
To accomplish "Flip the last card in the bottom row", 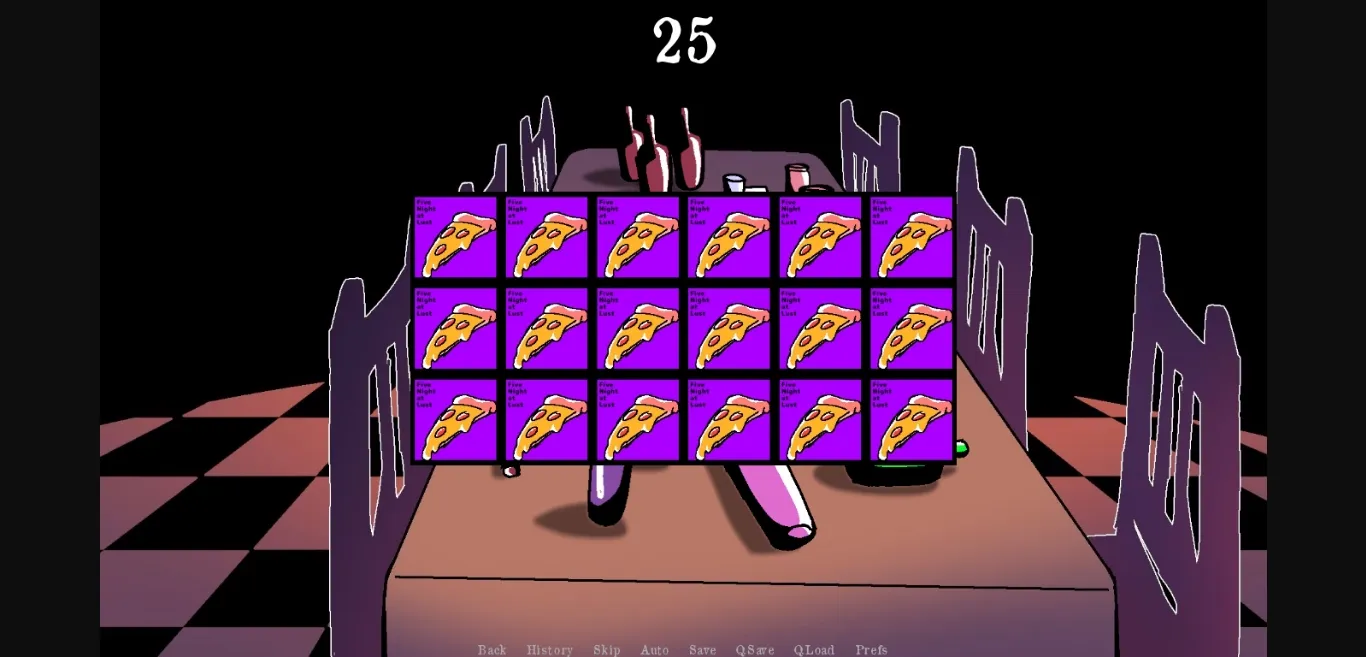I will pos(911,419).
